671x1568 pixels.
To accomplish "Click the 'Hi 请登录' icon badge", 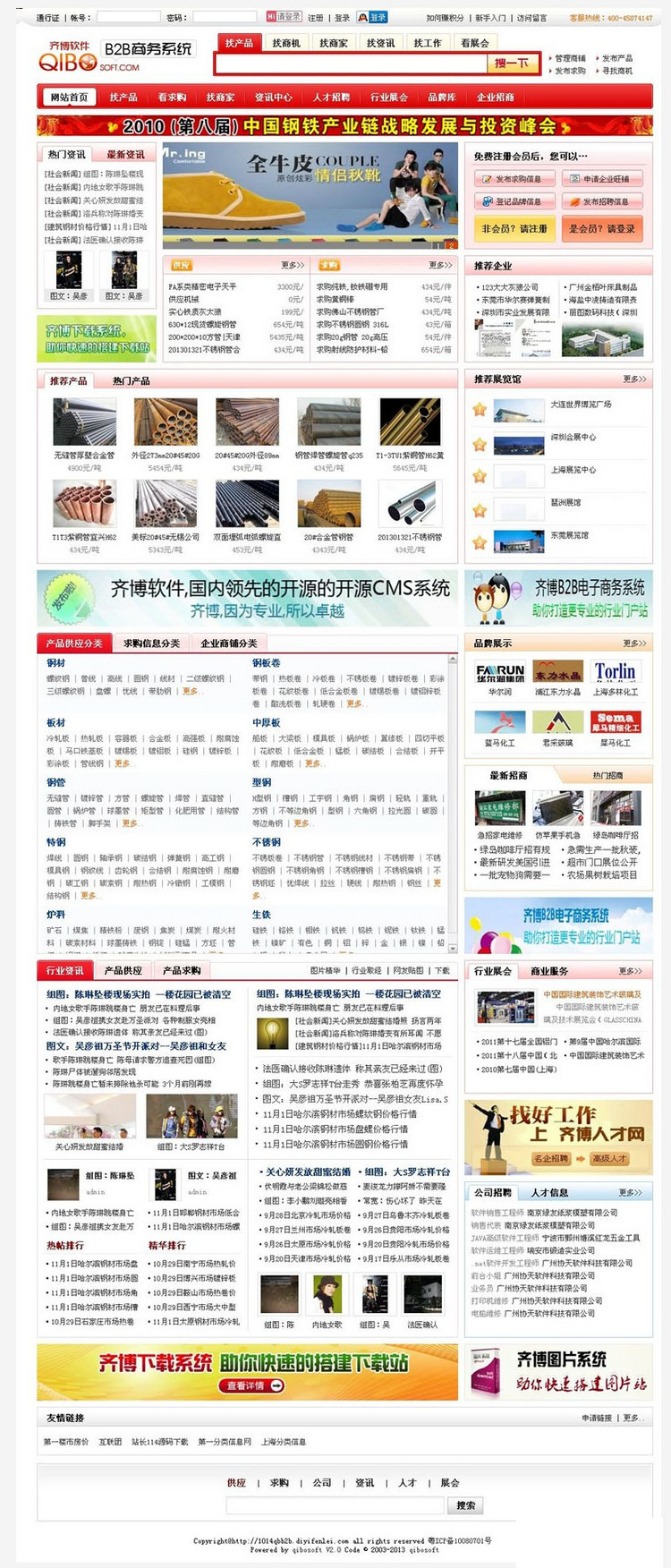I will coord(283,16).
